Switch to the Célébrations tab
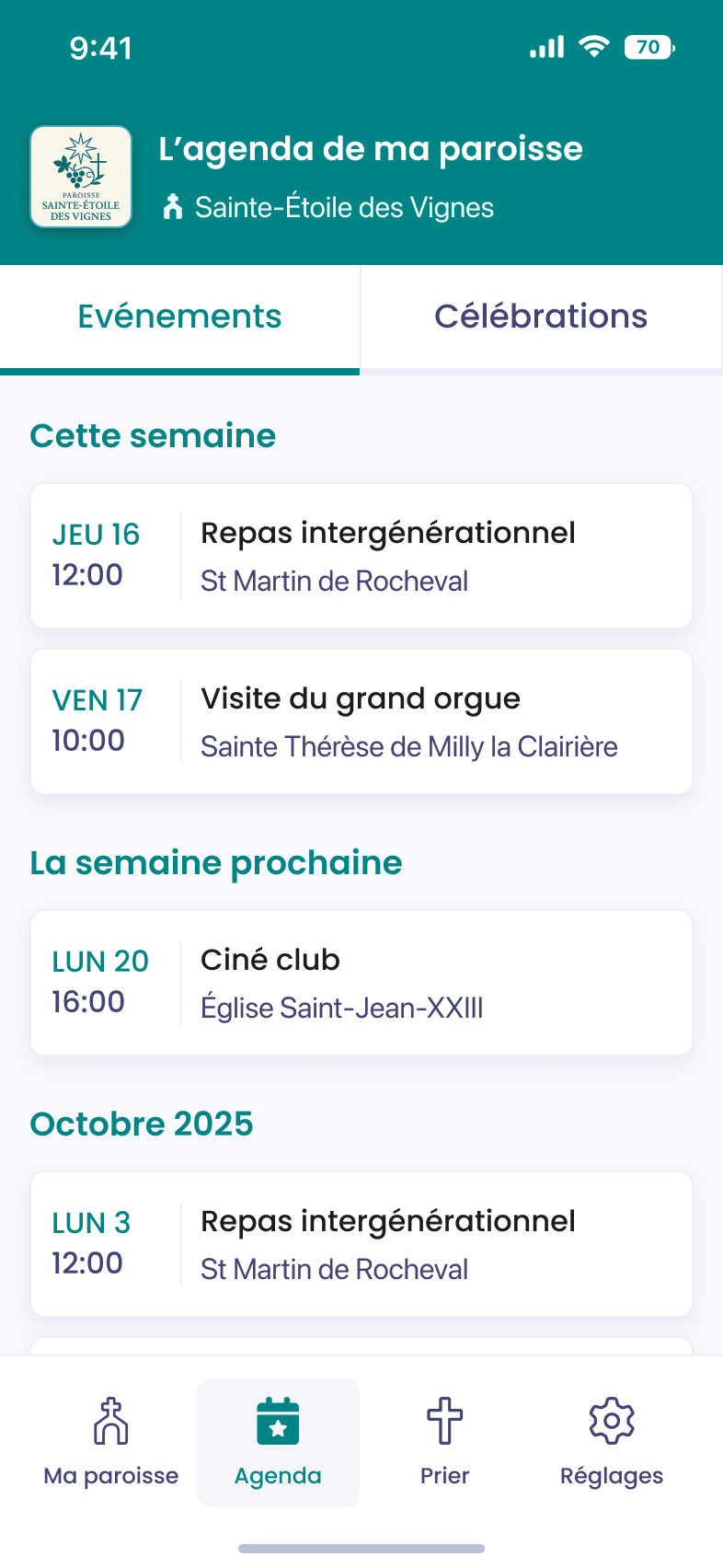 click(x=541, y=316)
